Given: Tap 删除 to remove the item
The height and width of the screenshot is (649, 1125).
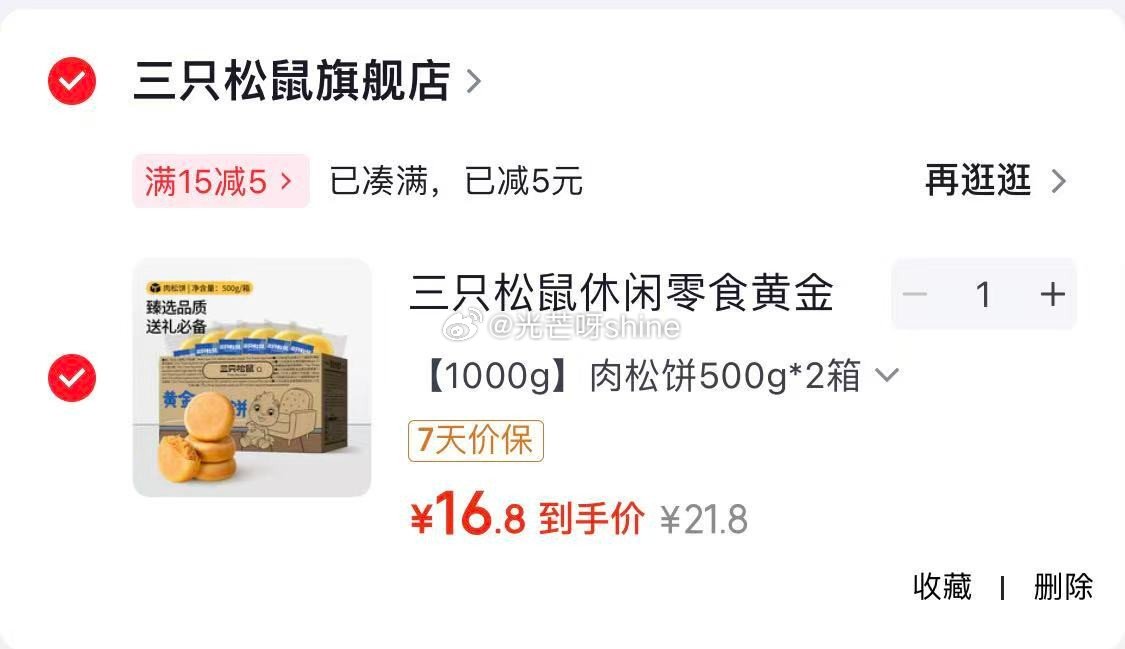Looking at the screenshot, I should click(x=1063, y=587).
